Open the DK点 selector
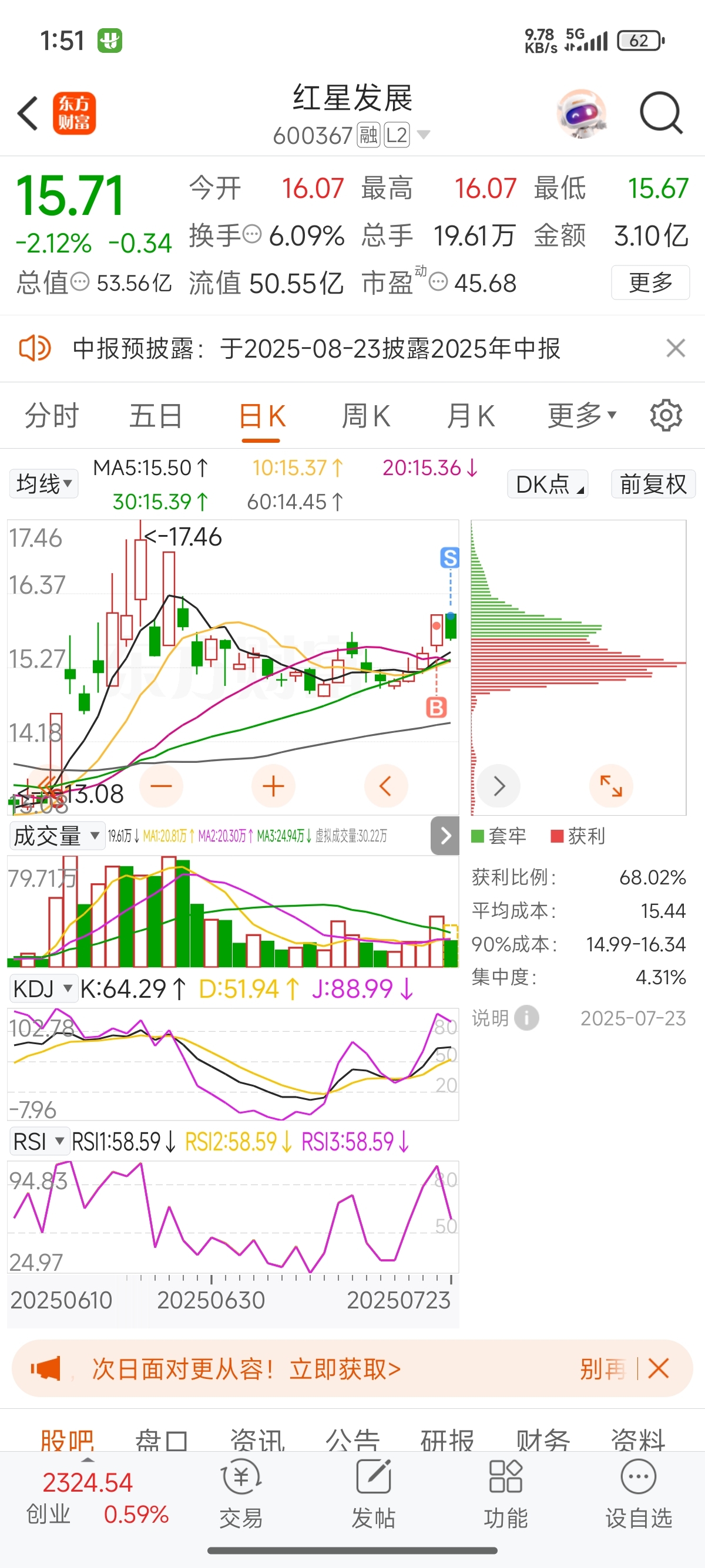The image size is (705, 1568). [x=548, y=484]
